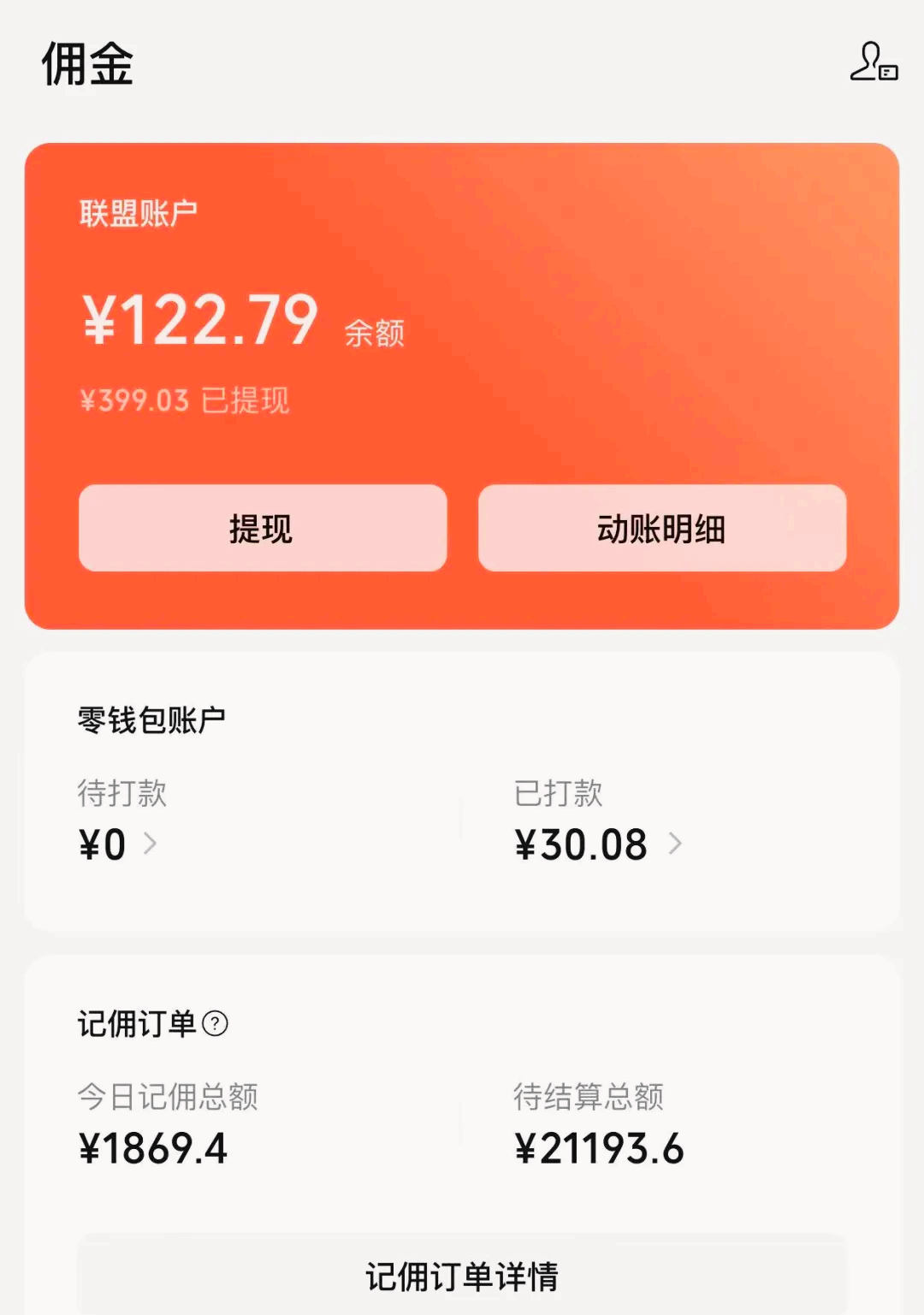Open the account profile icon
The image size is (924, 1315).
coord(874,62)
